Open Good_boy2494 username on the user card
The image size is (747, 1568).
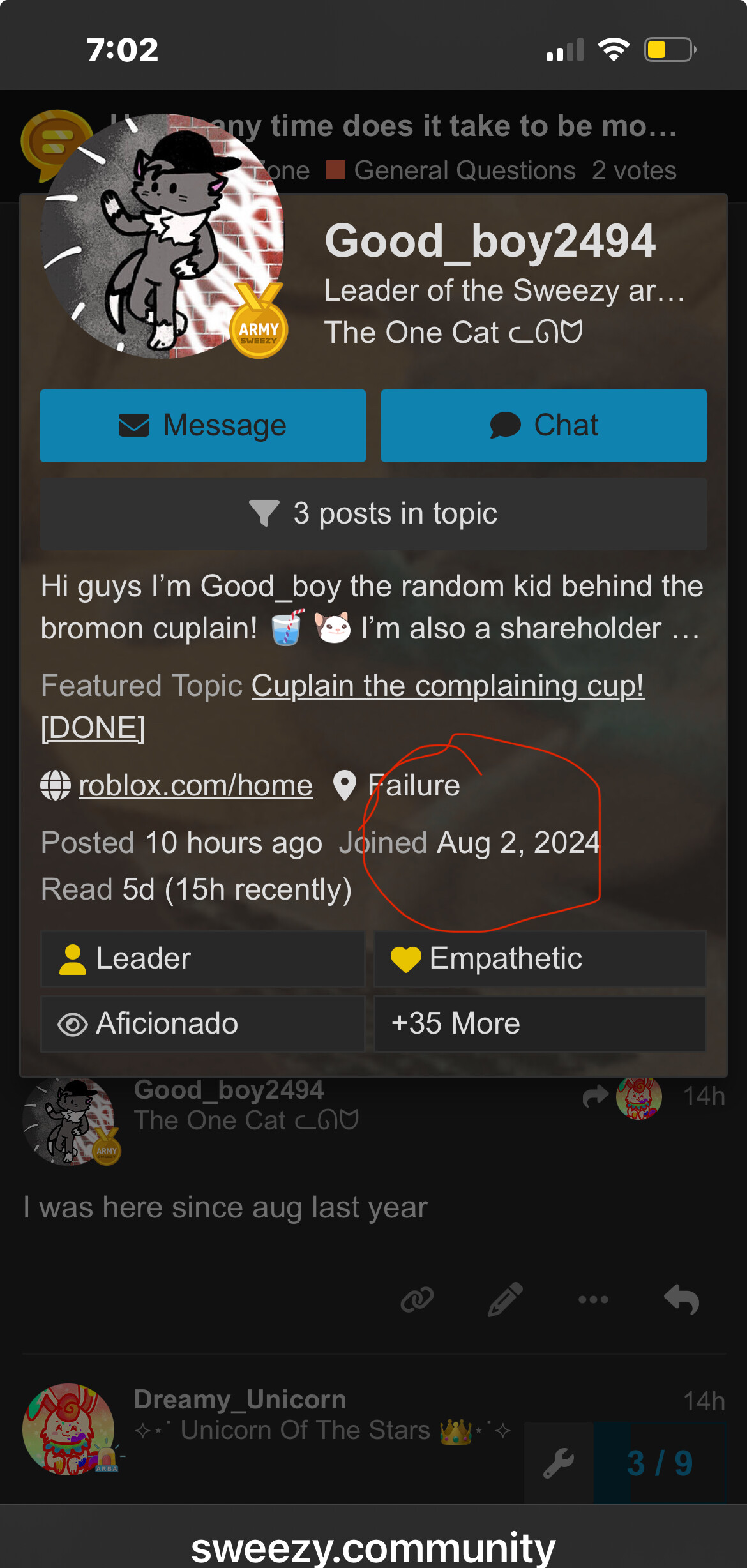point(490,241)
